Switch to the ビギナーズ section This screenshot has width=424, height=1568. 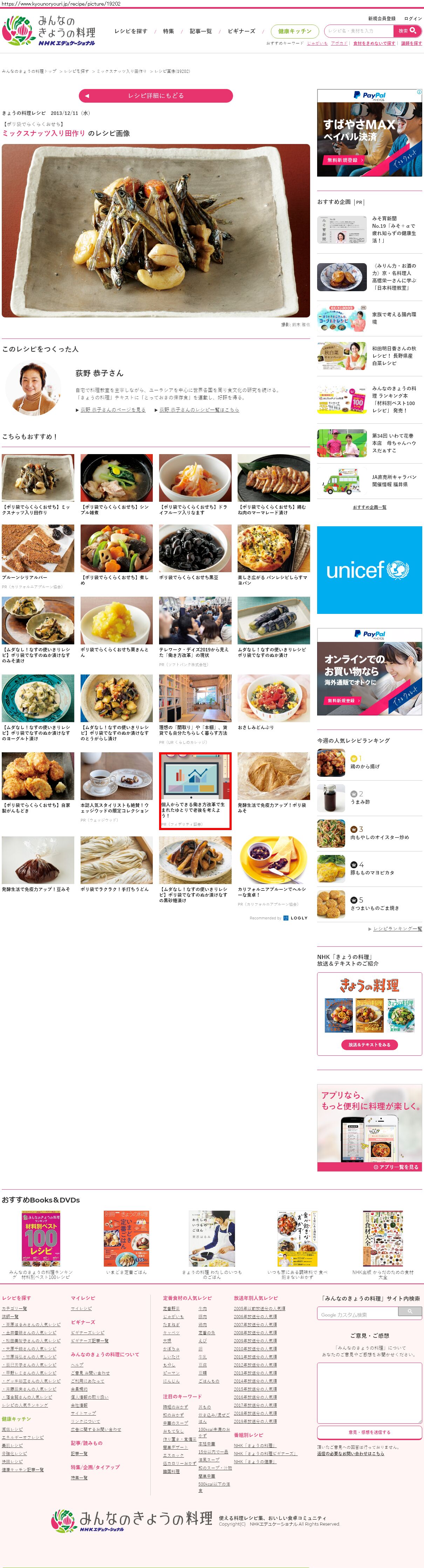(241, 31)
